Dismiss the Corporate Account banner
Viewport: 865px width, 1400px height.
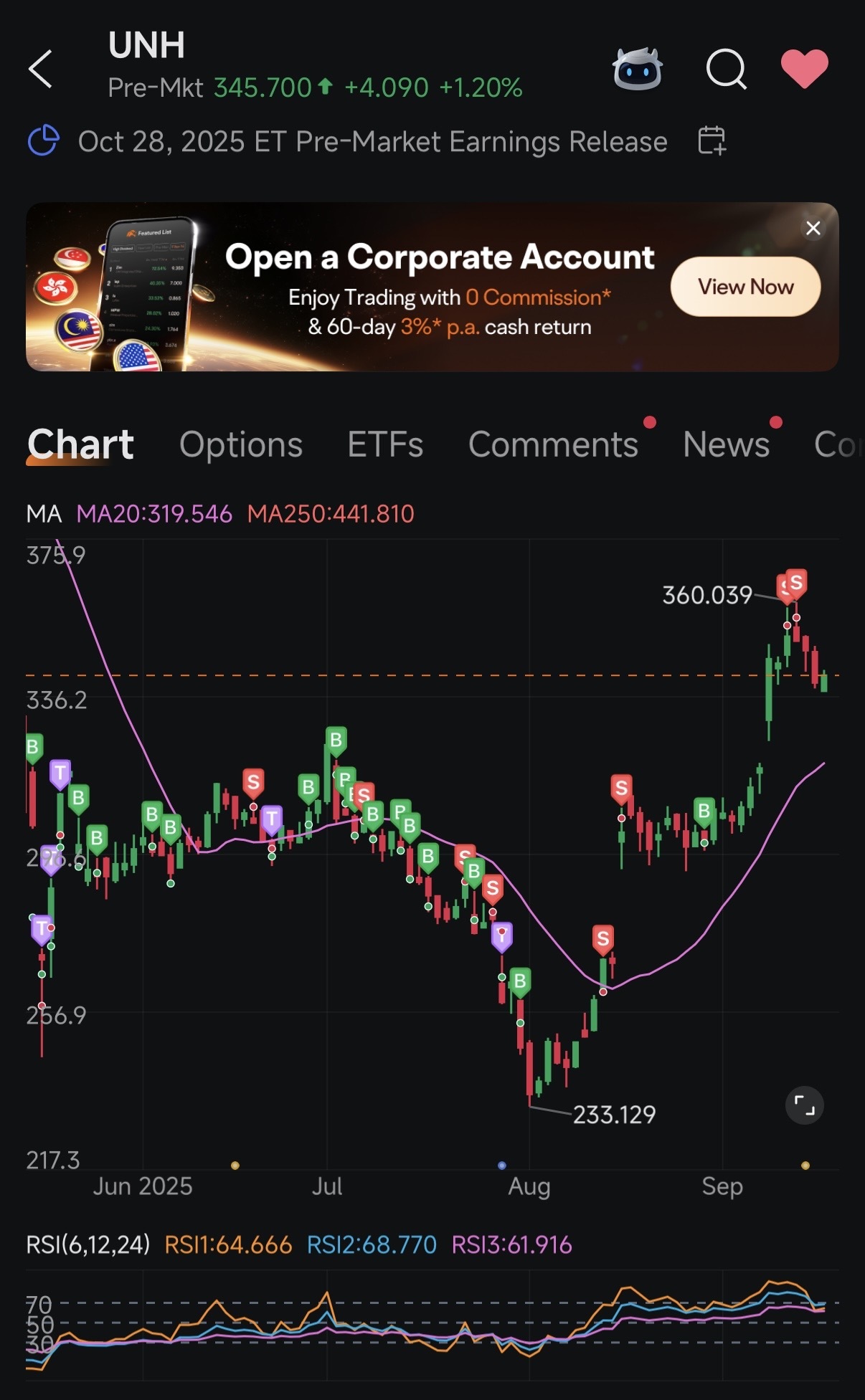click(x=813, y=229)
